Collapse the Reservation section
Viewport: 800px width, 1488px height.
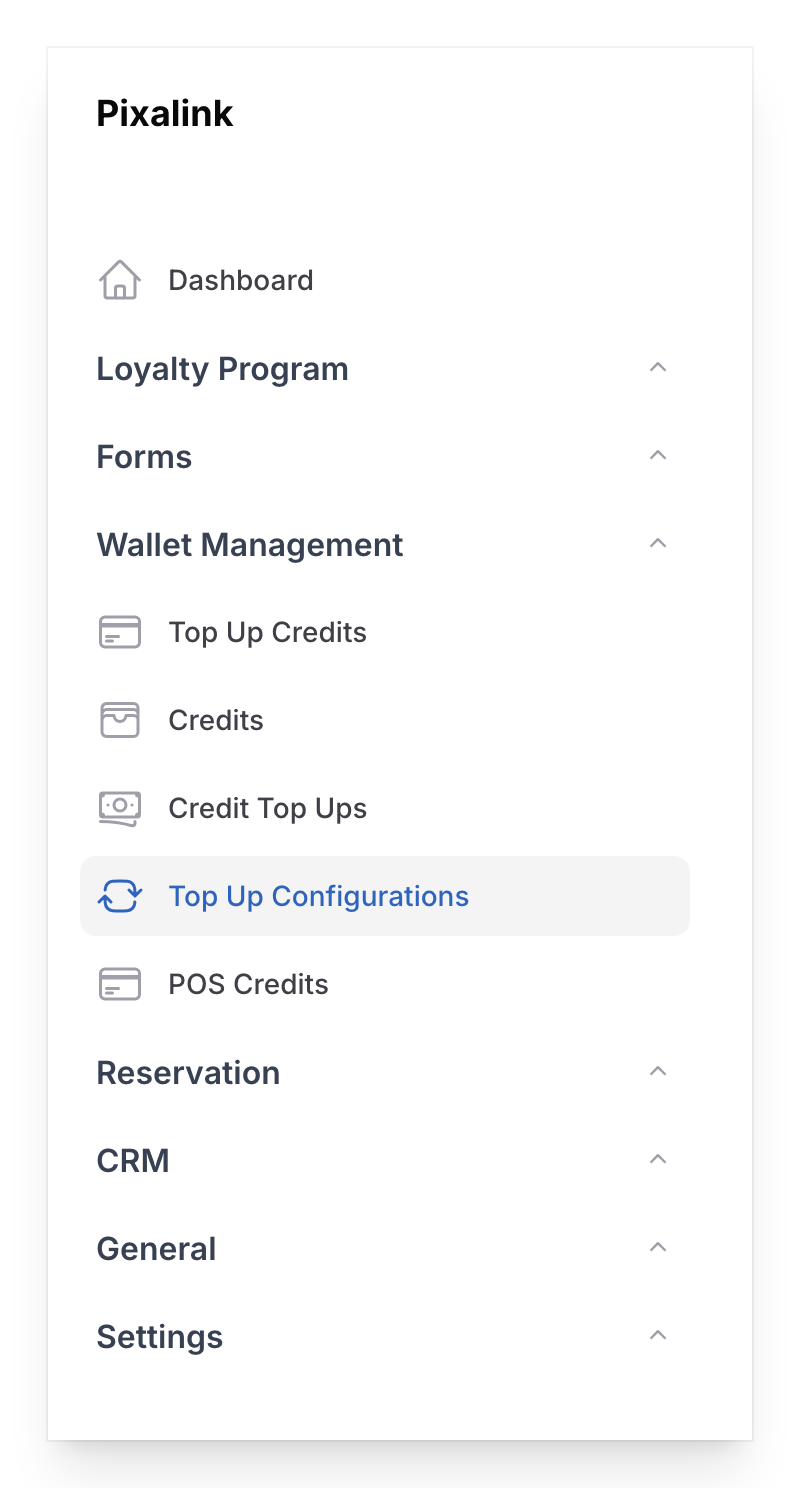[658, 1070]
